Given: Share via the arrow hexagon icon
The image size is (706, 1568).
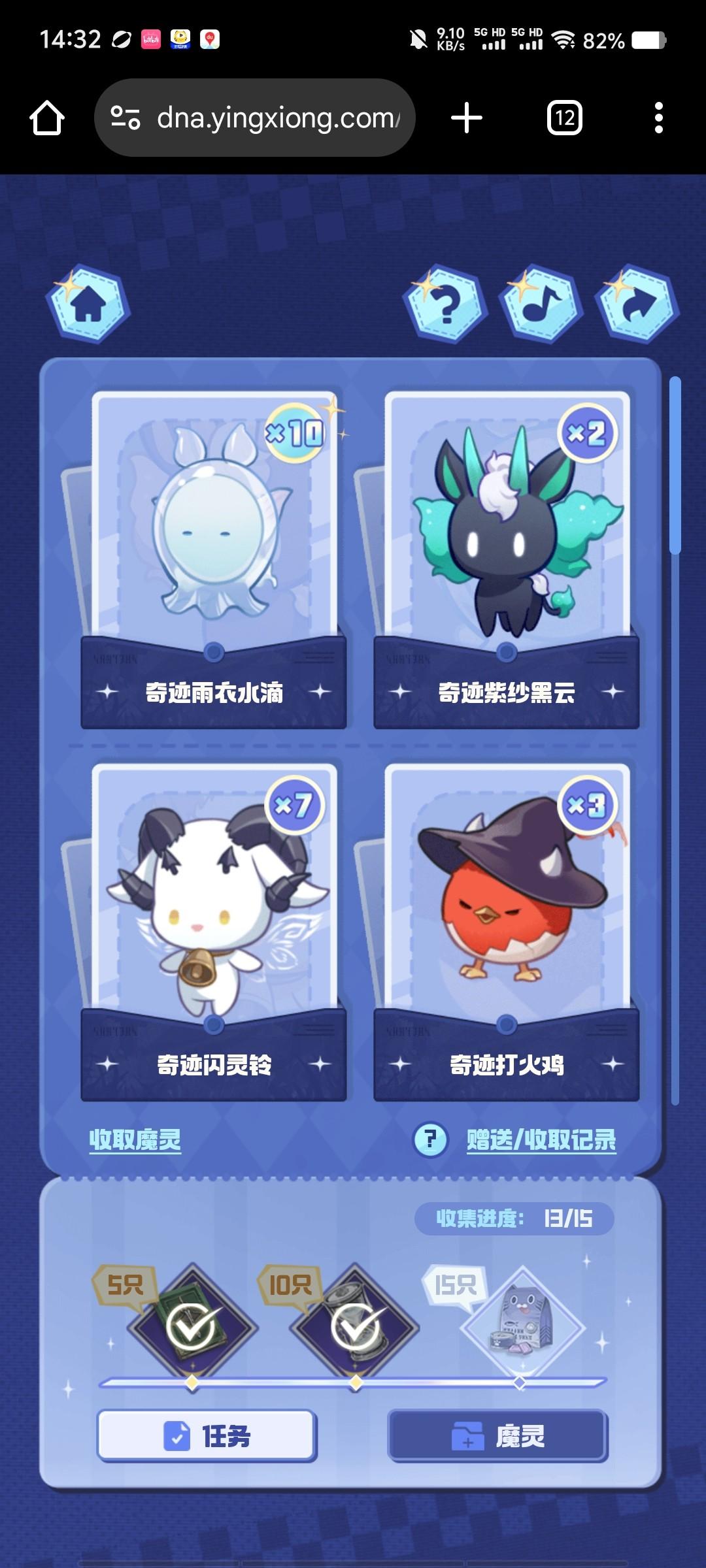Looking at the screenshot, I should [x=637, y=304].
